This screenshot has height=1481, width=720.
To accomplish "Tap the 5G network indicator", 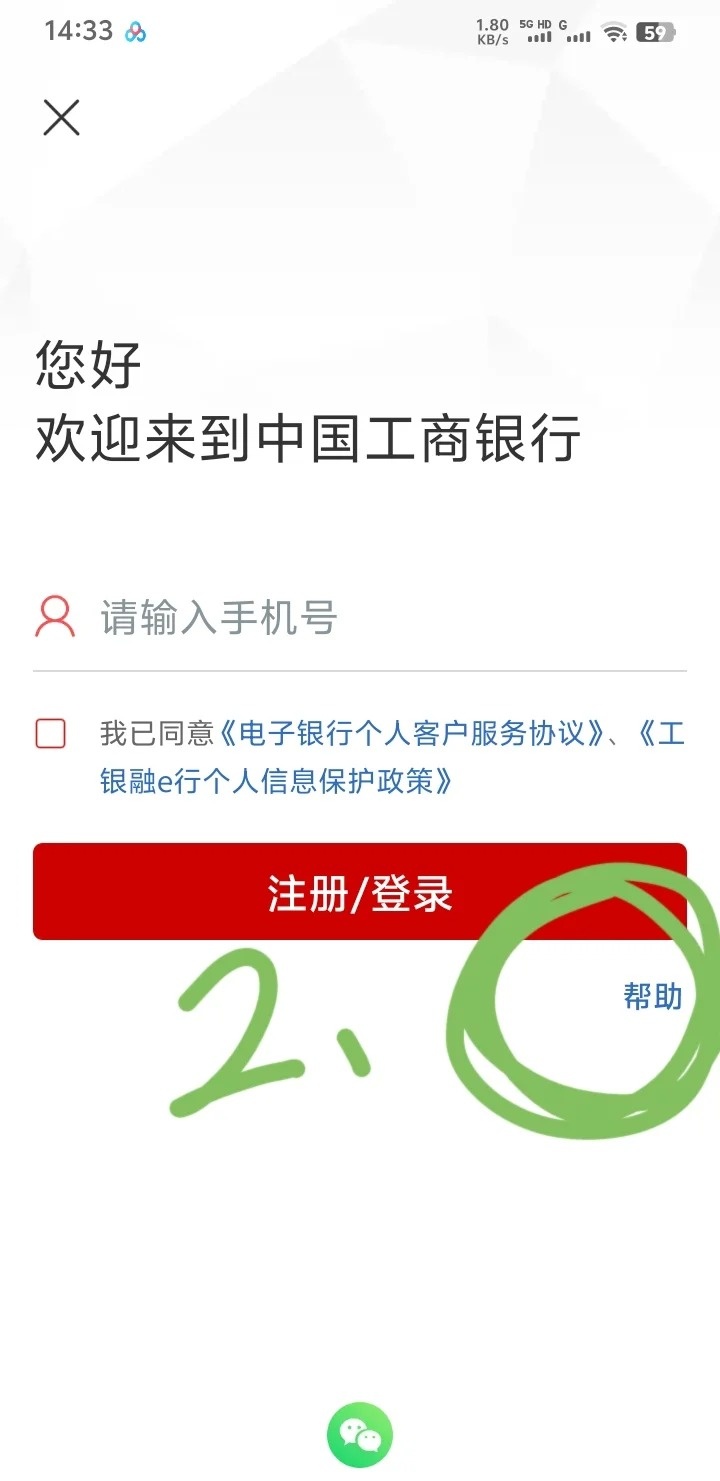I will (524, 22).
